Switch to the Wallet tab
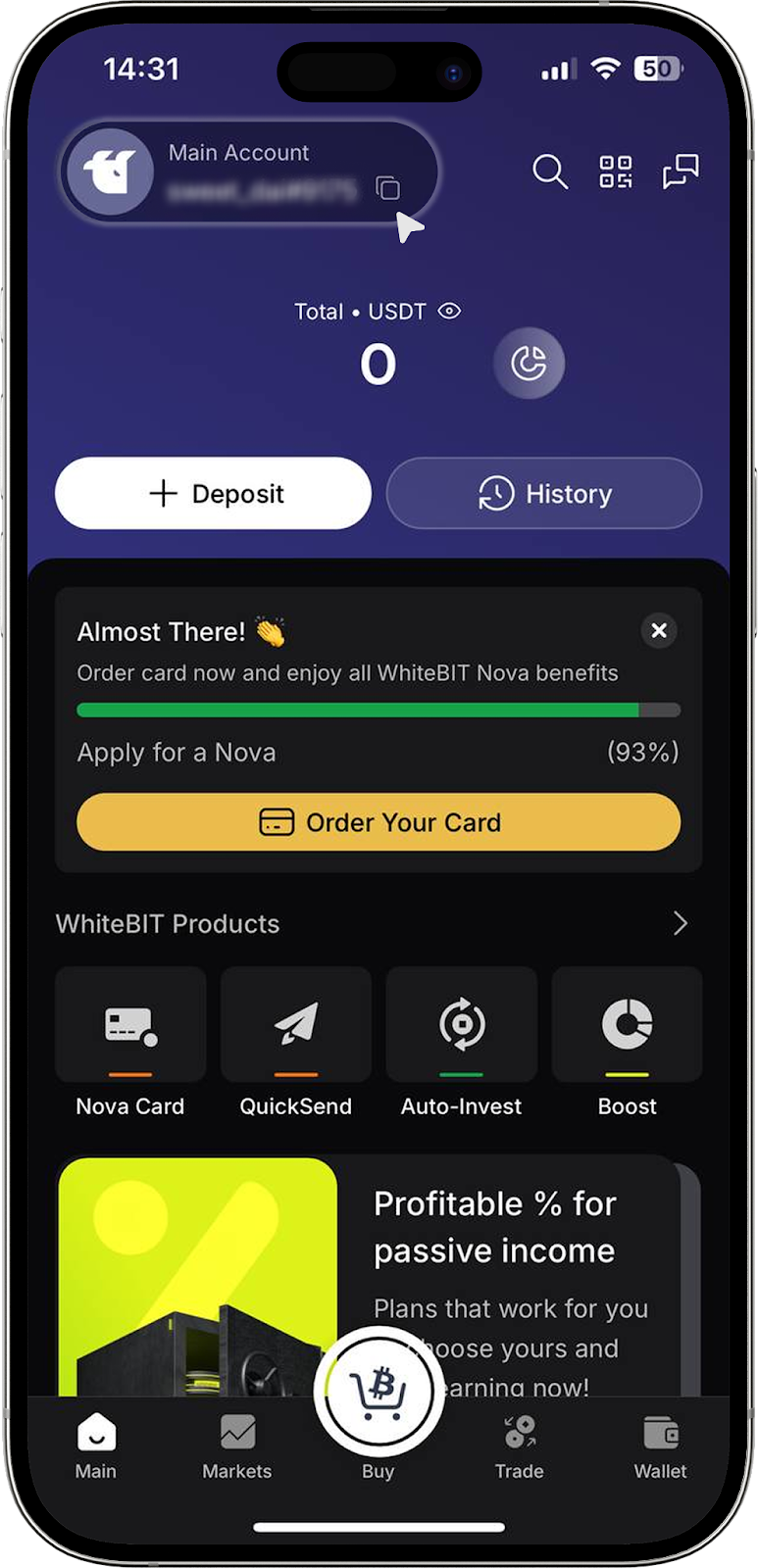This screenshot has height=1568, width=758. coord(660,1446)
